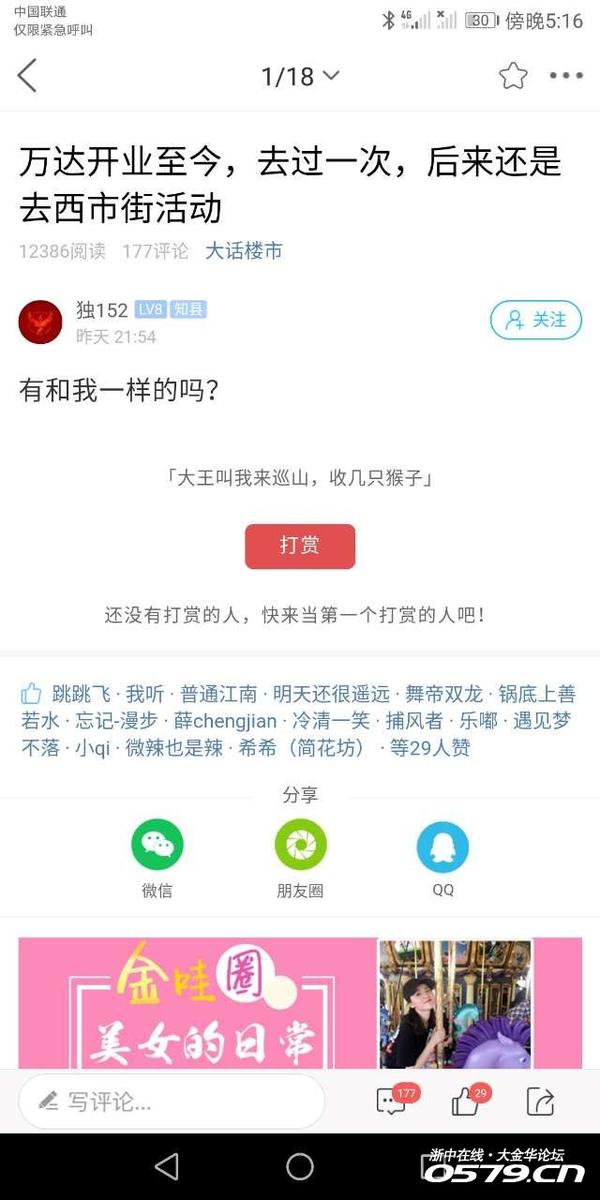Open the 大话楼市 forum section
The height and width of the screenshot is (1200, 600).
244,251
